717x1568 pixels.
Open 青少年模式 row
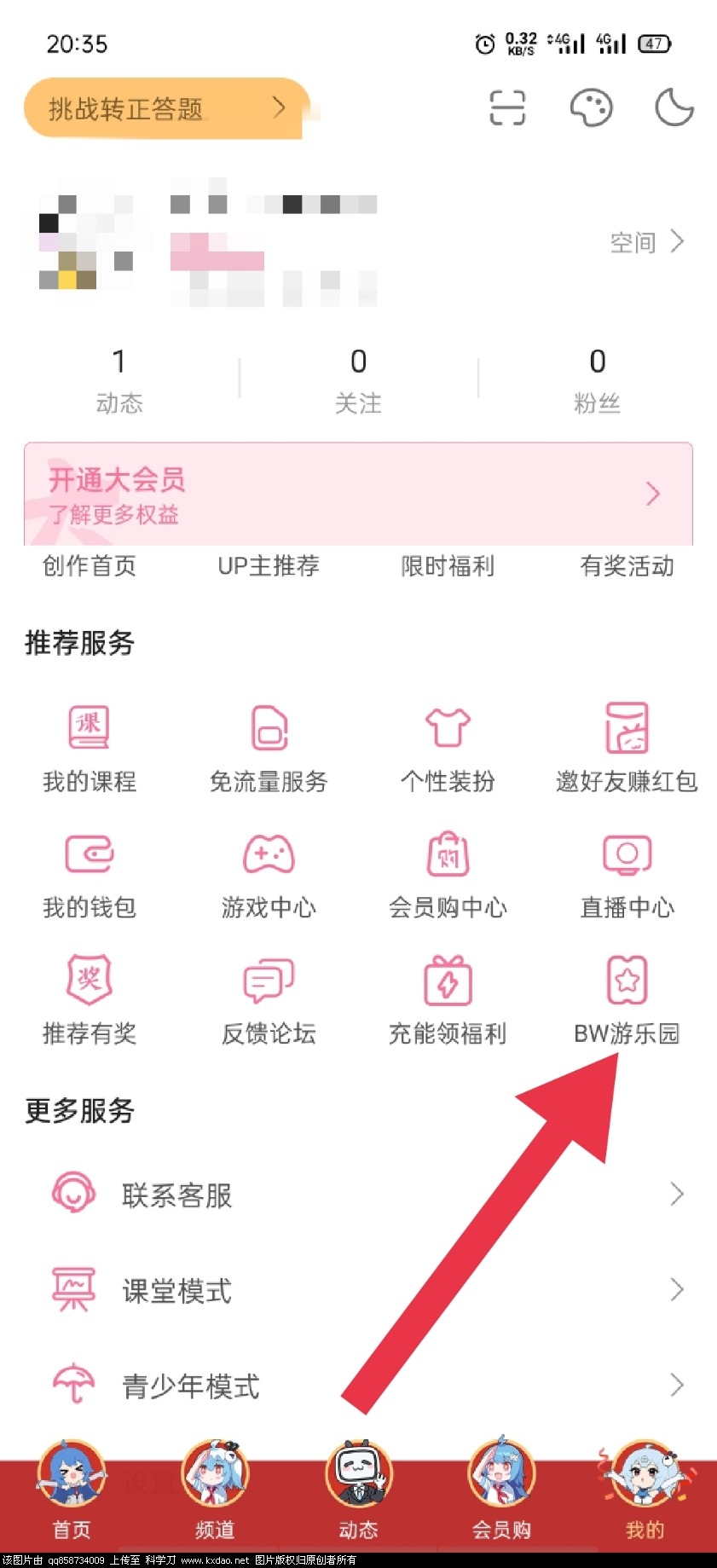(358, 1386)
